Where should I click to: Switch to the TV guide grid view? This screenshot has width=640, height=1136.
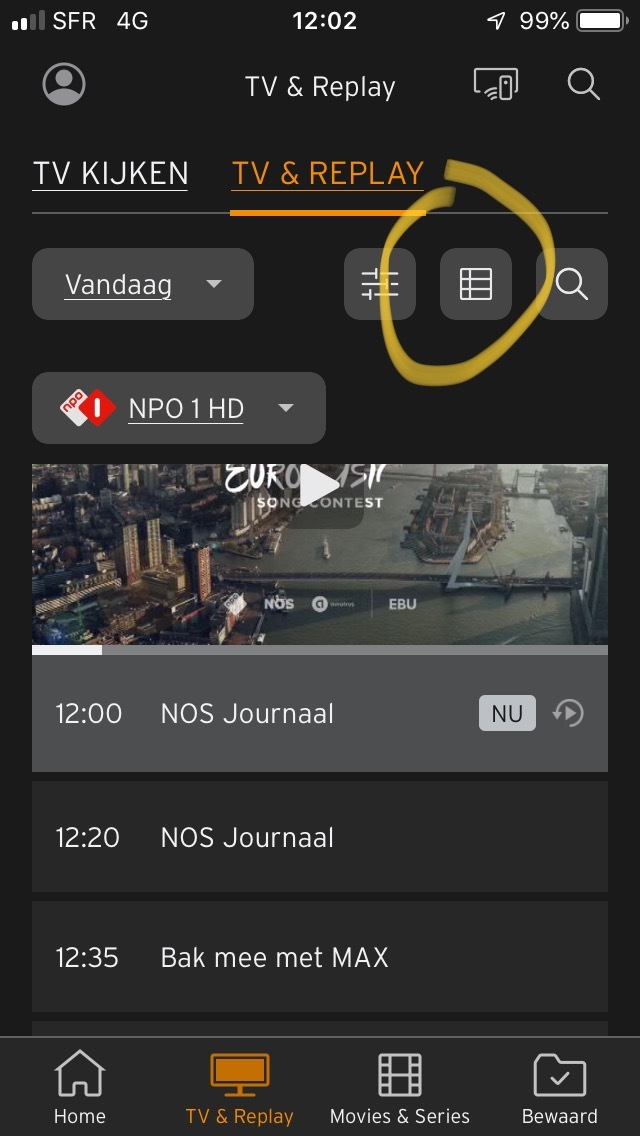(x=476, y=285)
